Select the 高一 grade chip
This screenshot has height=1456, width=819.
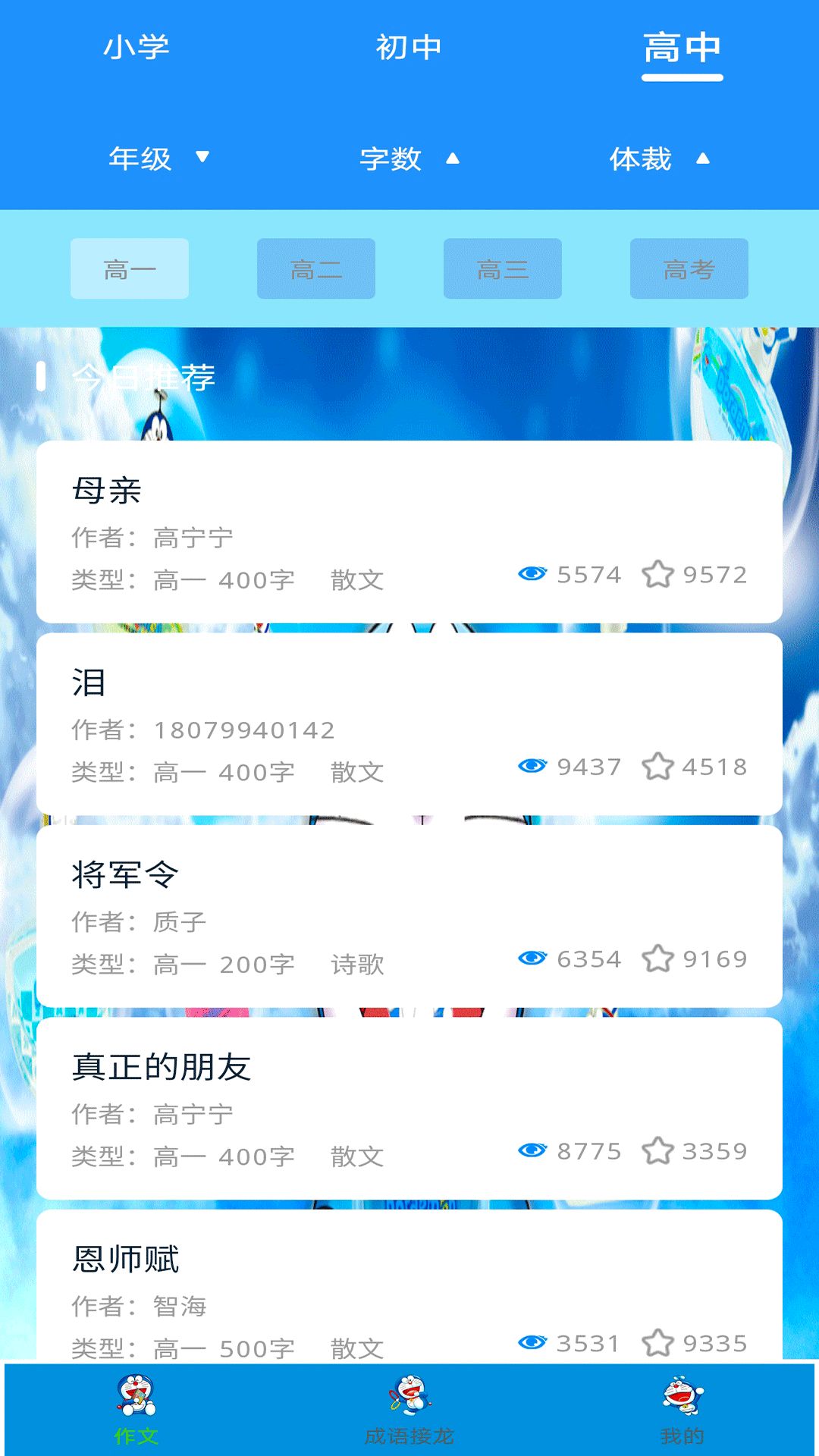pyautogui.click(x=130, y=268)
